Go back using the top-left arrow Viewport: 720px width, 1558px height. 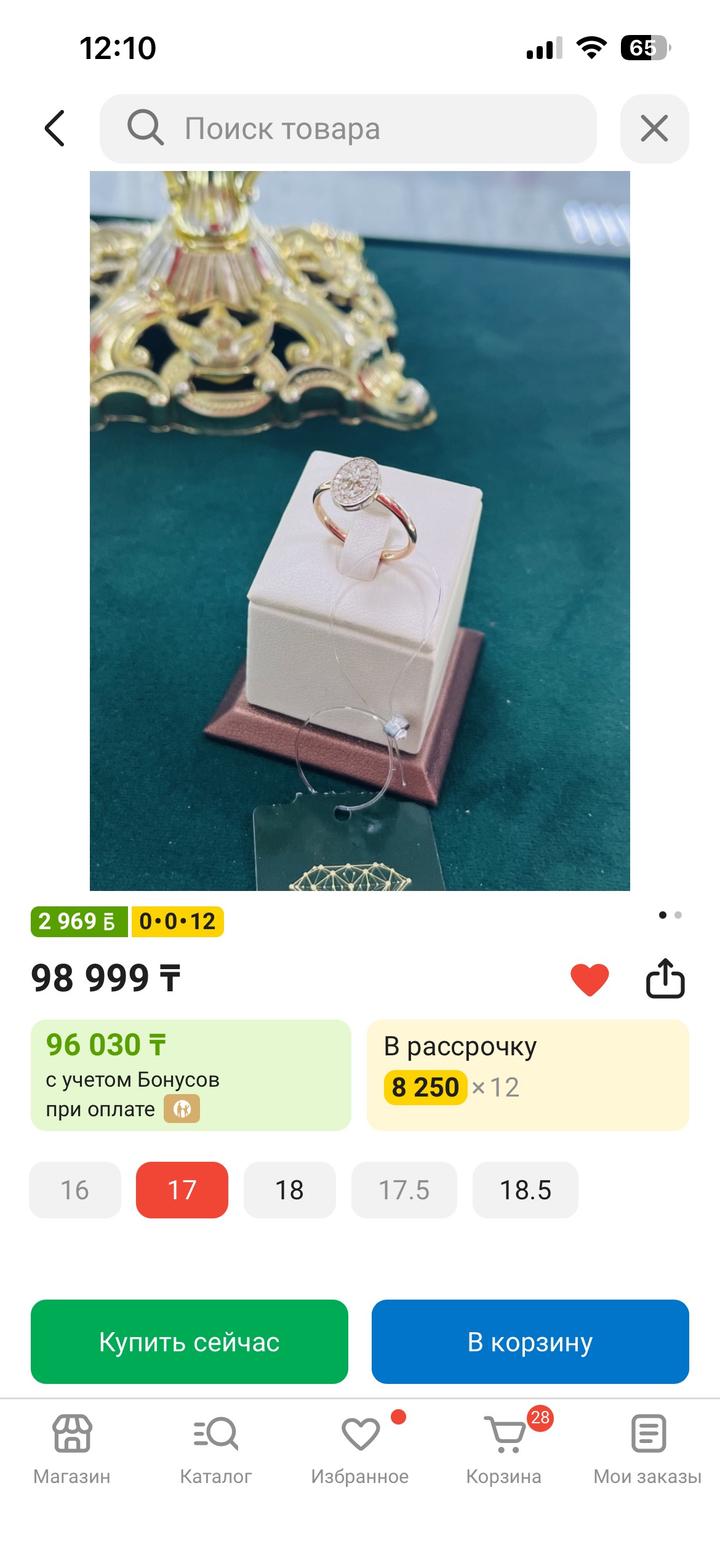tap(55, 128)
